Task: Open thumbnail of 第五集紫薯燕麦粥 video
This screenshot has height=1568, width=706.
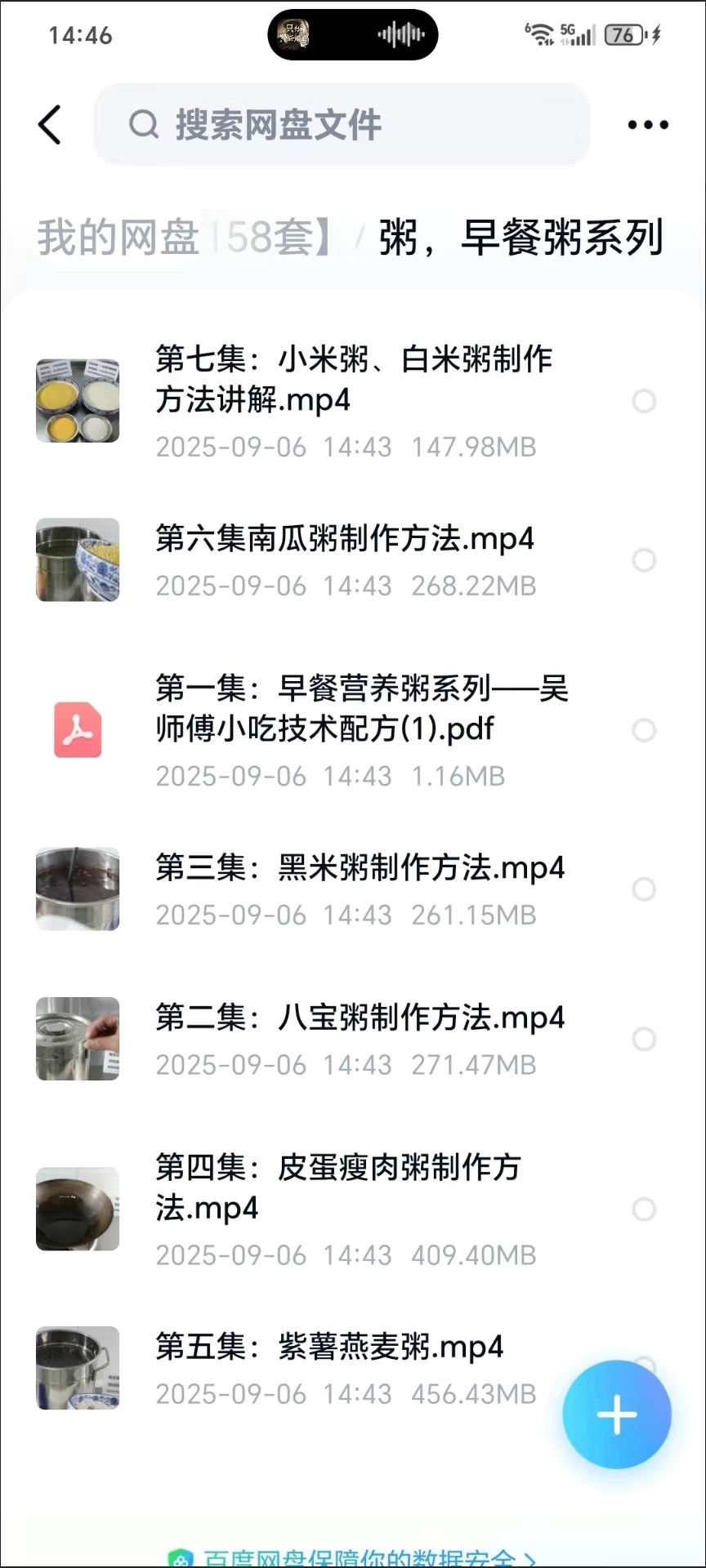Action: point(77,1368)
